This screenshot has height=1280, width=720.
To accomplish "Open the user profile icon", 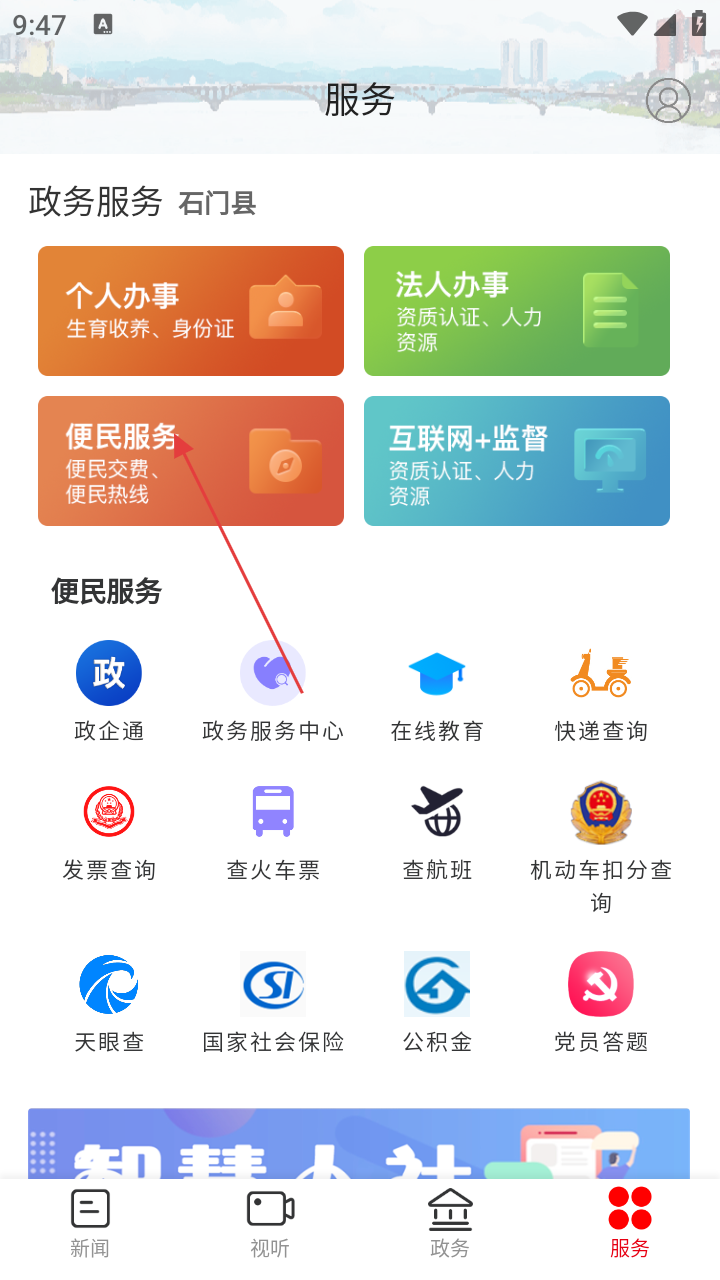I will pyautogui.click(x=668, y=101).
